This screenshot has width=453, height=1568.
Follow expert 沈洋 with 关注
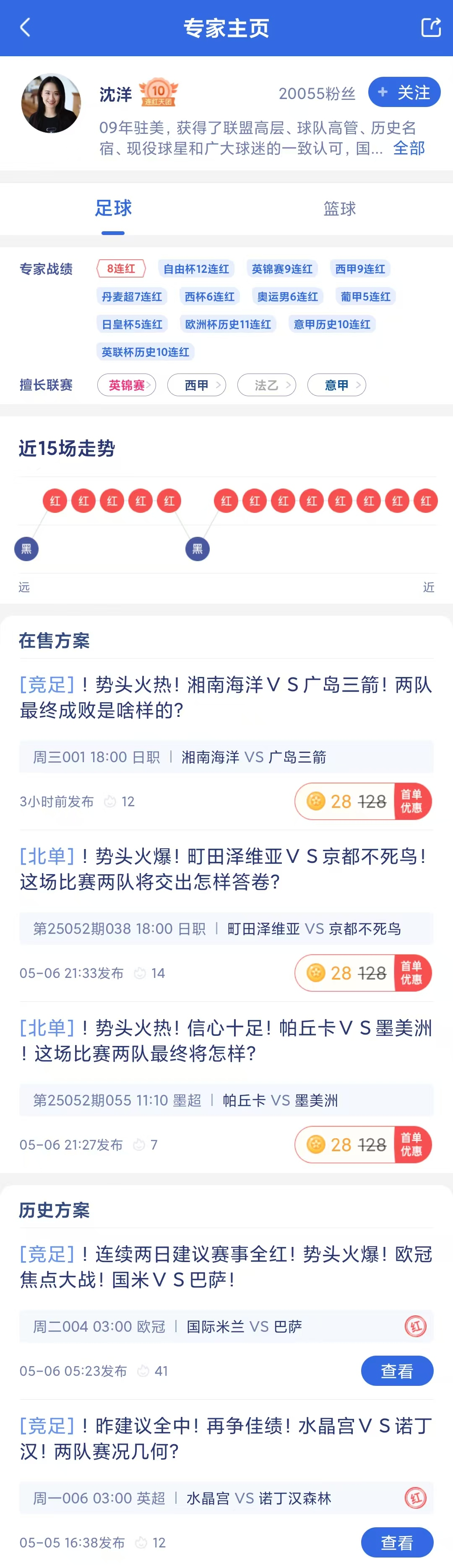(404, 92)
